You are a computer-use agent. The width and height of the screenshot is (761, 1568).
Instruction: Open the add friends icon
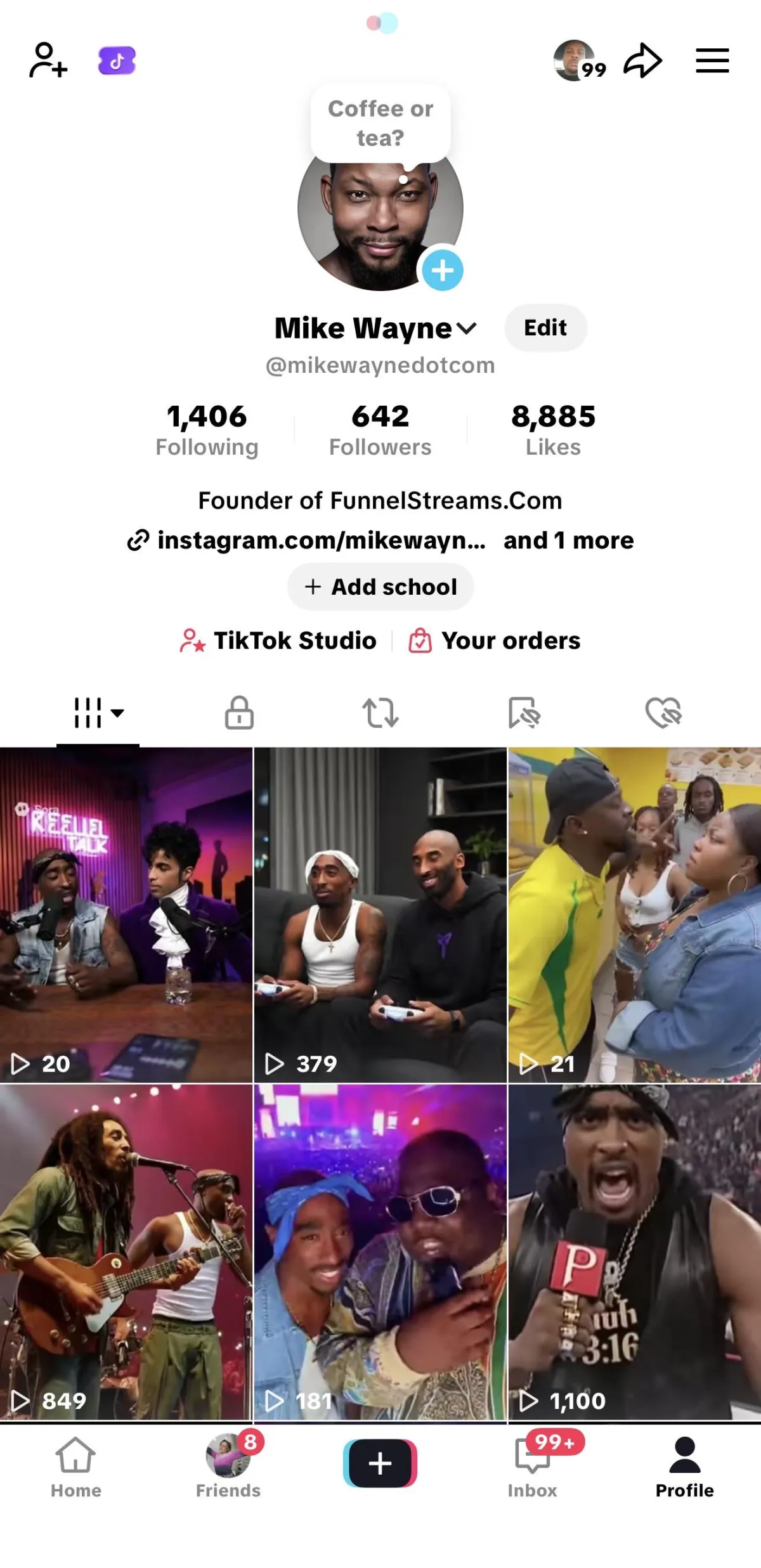coord(48,60)
